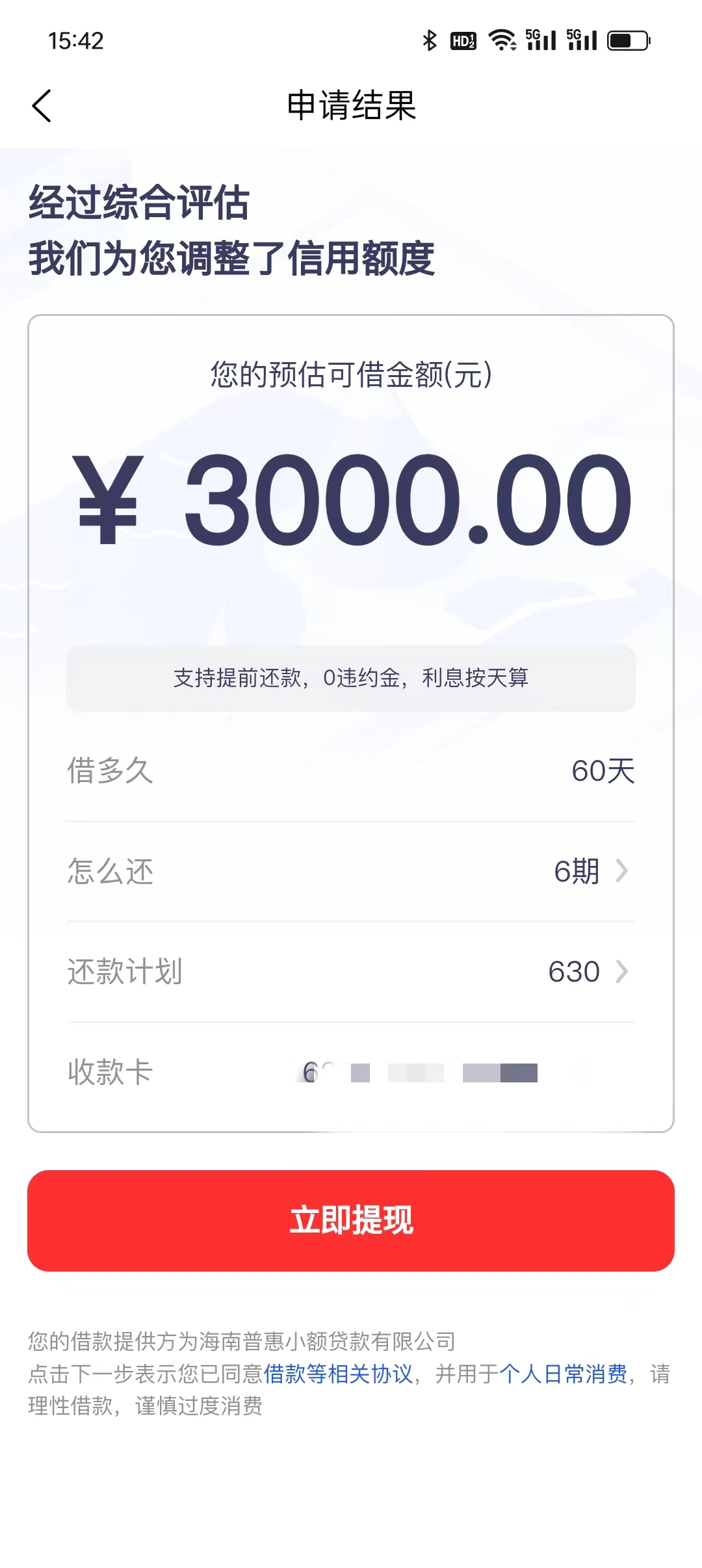The height and width of the screenshot is (1568, 702).
Task: Open the 个人日常消费 link
Action: [x=563, y=1374]
